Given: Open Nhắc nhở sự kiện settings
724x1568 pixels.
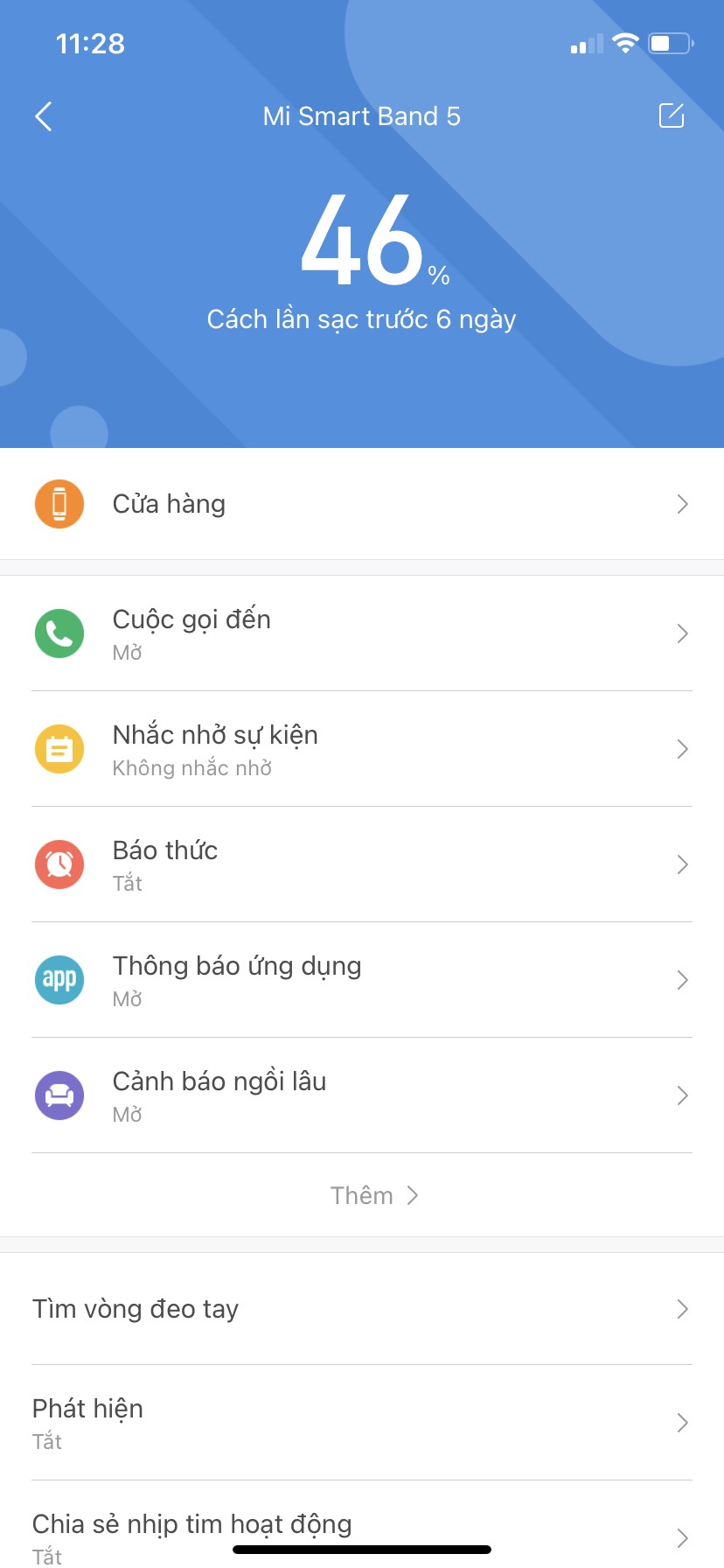Looking at the screenshot, I should tap(362, 749).
